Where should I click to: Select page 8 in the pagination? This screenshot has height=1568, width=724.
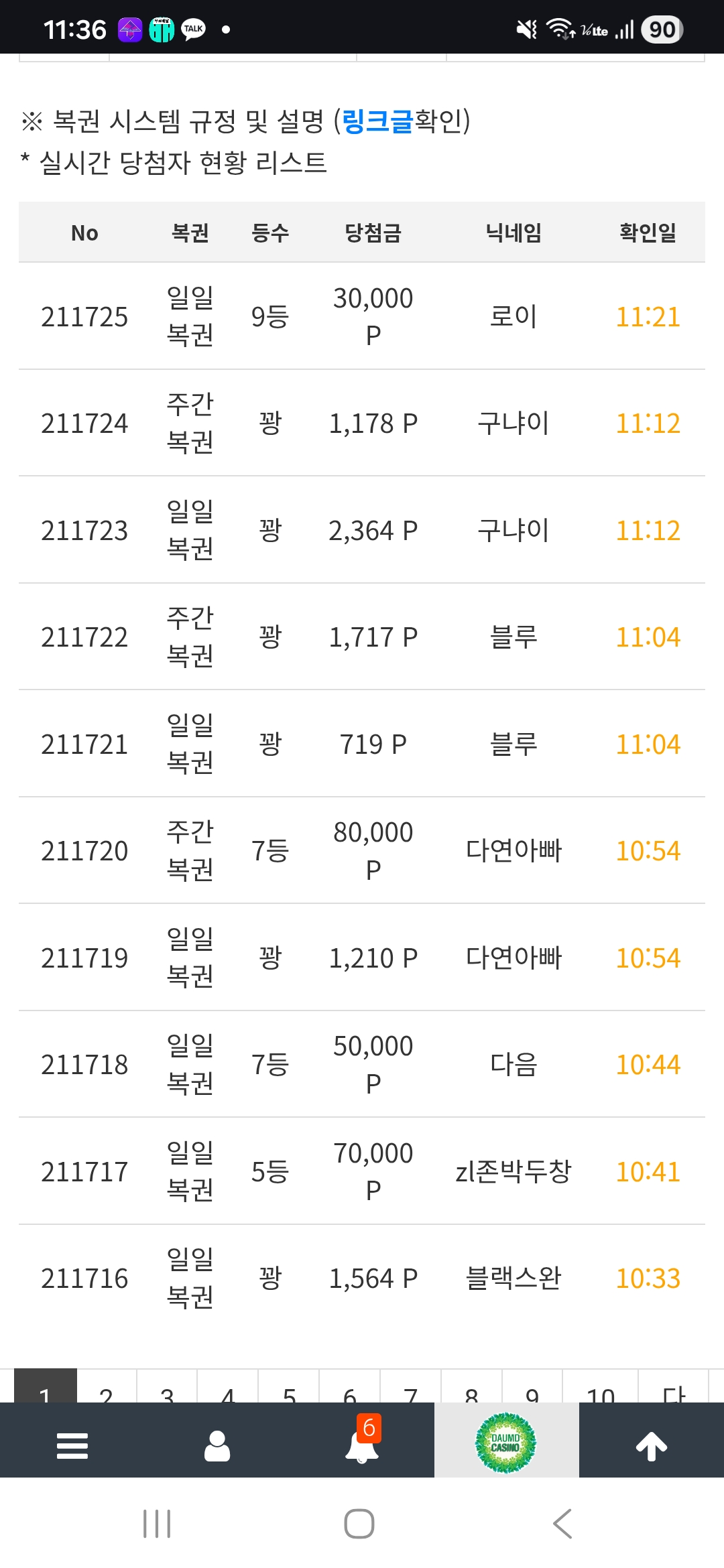point(471,1390)
